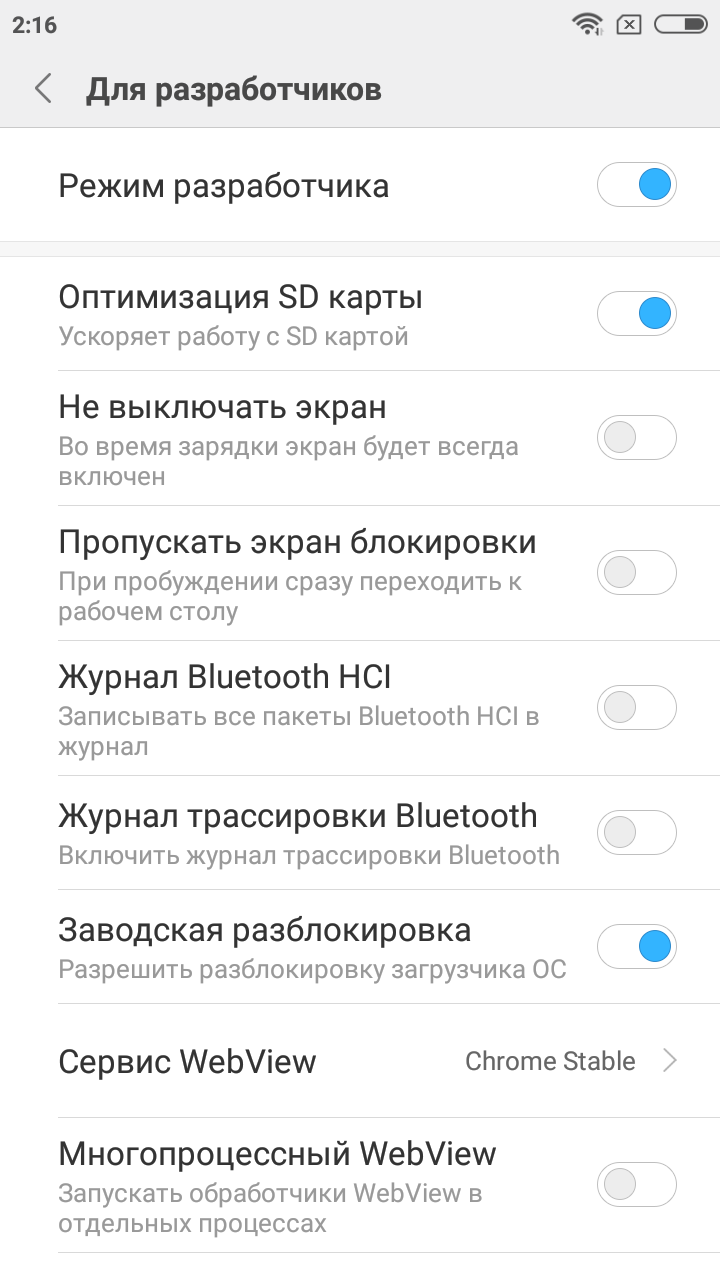Turn on Пропускать экран блокировки
720x1280 pixels.
point(636,573)
